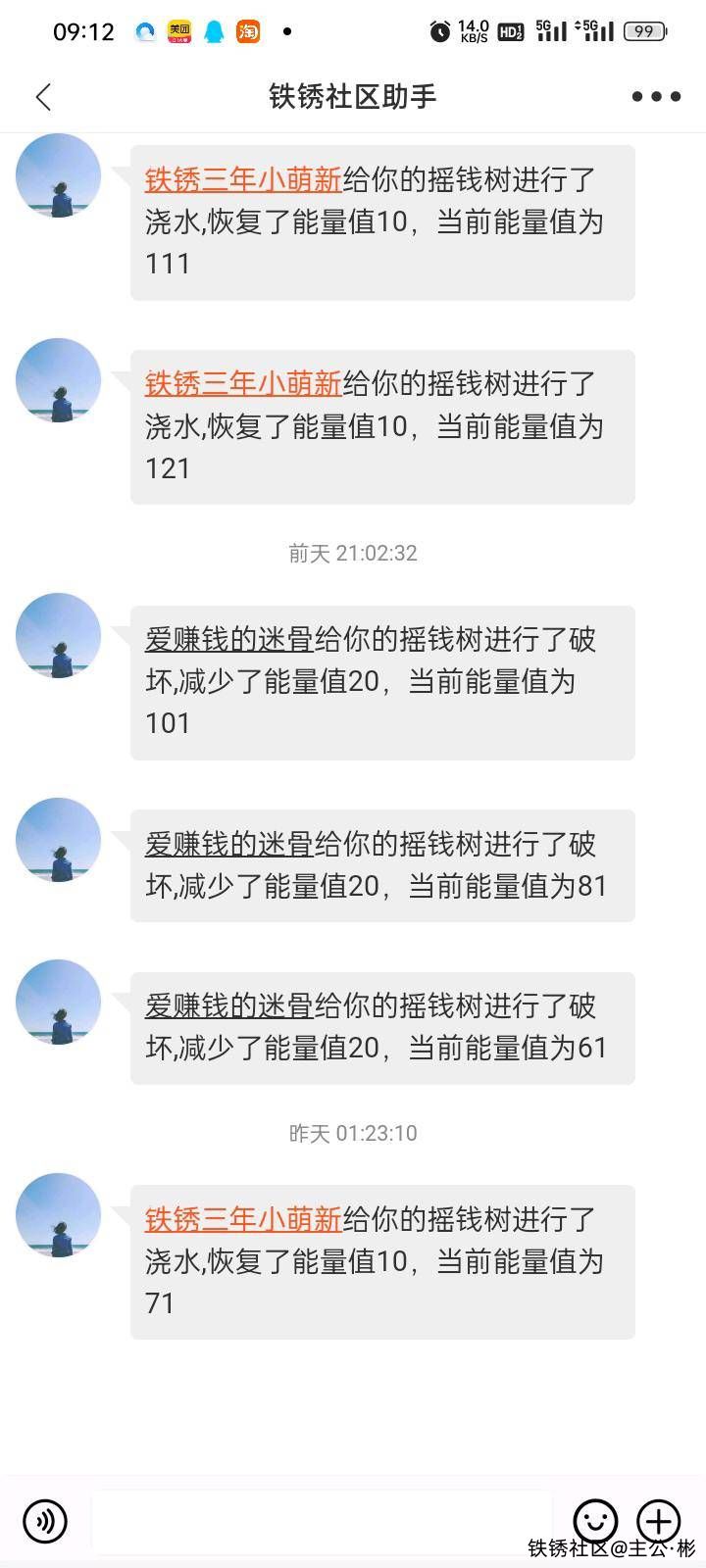Switch to voice input mode
This screenshot has width=706, height=1568.
[x=45, y=1521]
